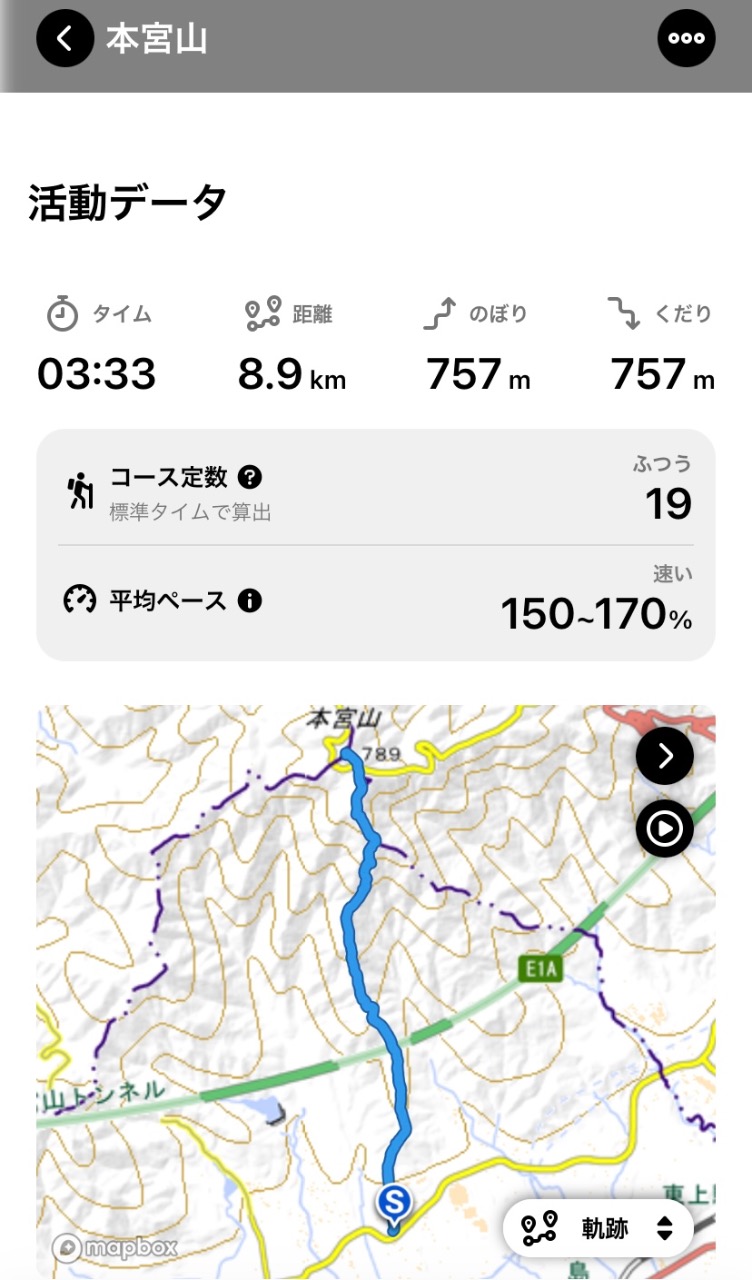
Task: Show help for コース定数
Action: (250, 477)
